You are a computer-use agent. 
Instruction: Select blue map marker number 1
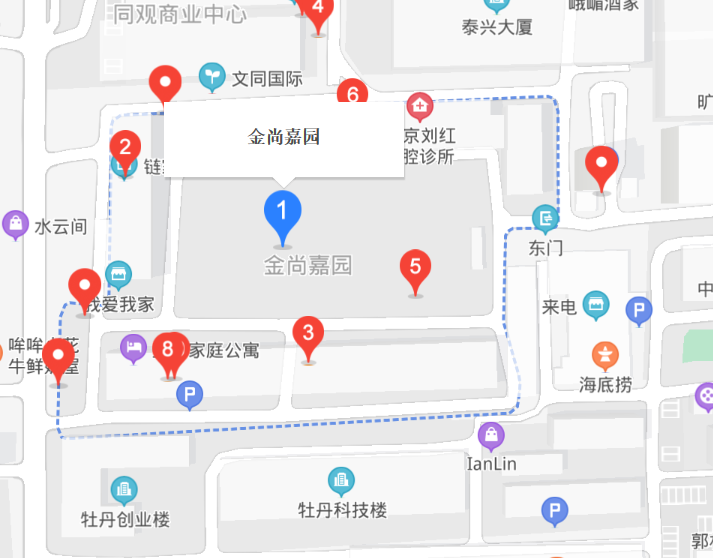282,213
